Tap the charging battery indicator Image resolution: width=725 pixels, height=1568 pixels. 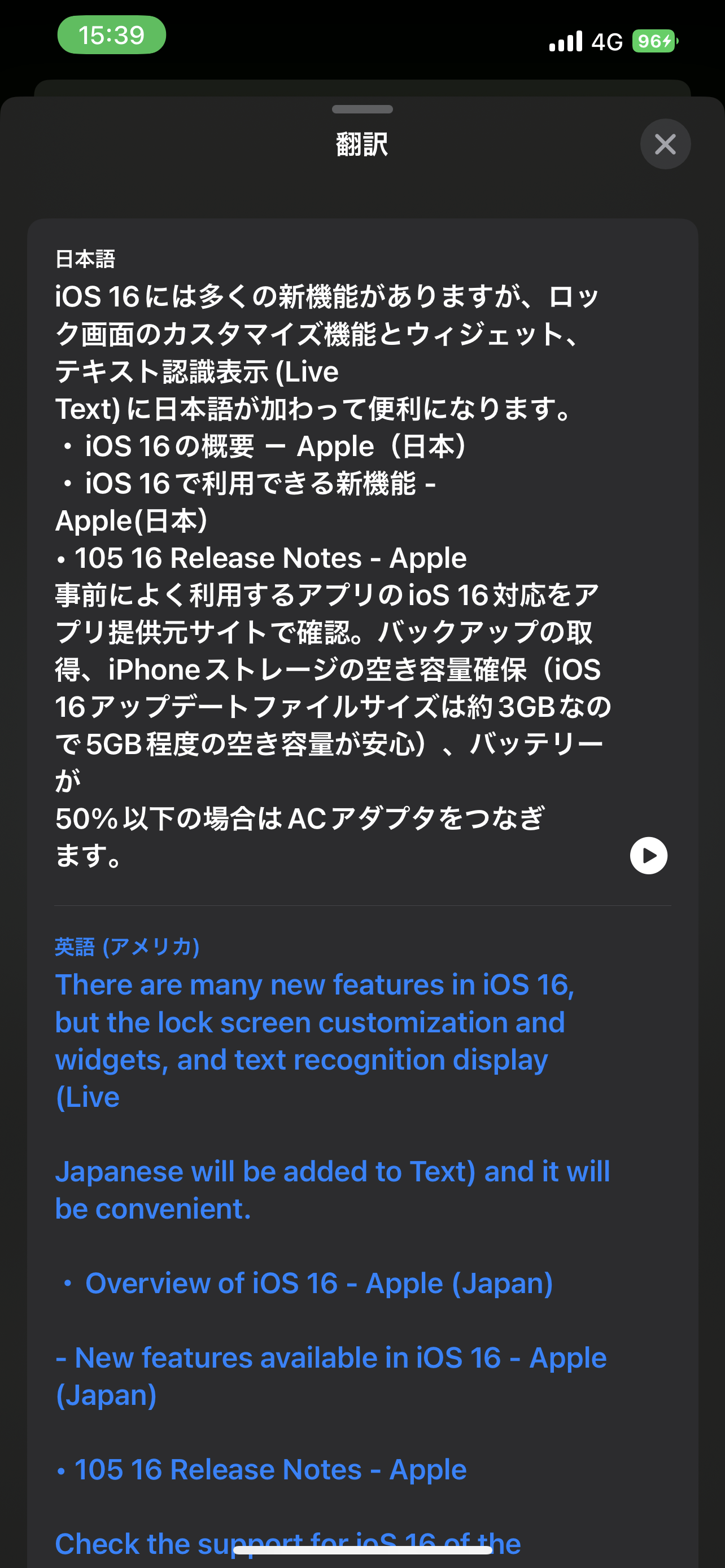pyautogui.click(x=654, y=41)
